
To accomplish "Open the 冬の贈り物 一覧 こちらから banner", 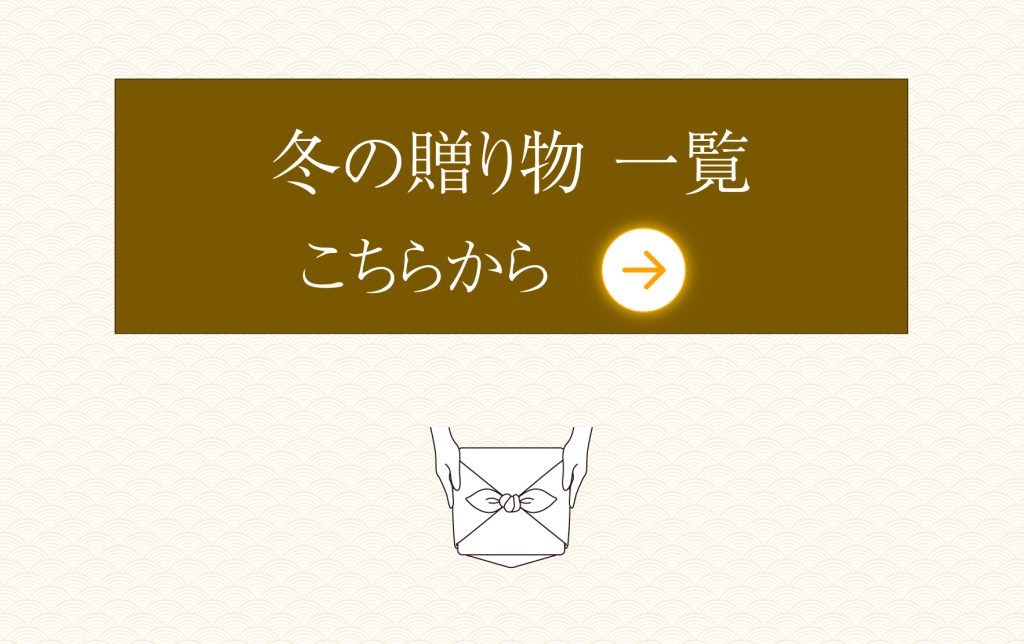I will coord(511,206).
